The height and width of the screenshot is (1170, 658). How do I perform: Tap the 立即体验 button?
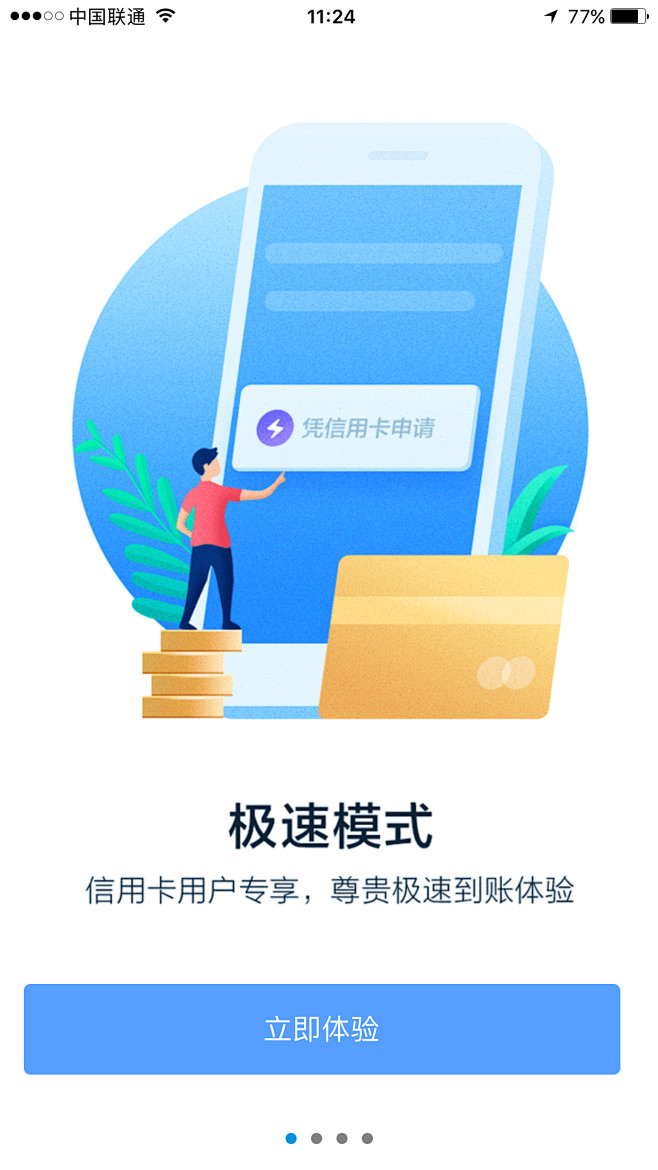(x=322, y=1029)
